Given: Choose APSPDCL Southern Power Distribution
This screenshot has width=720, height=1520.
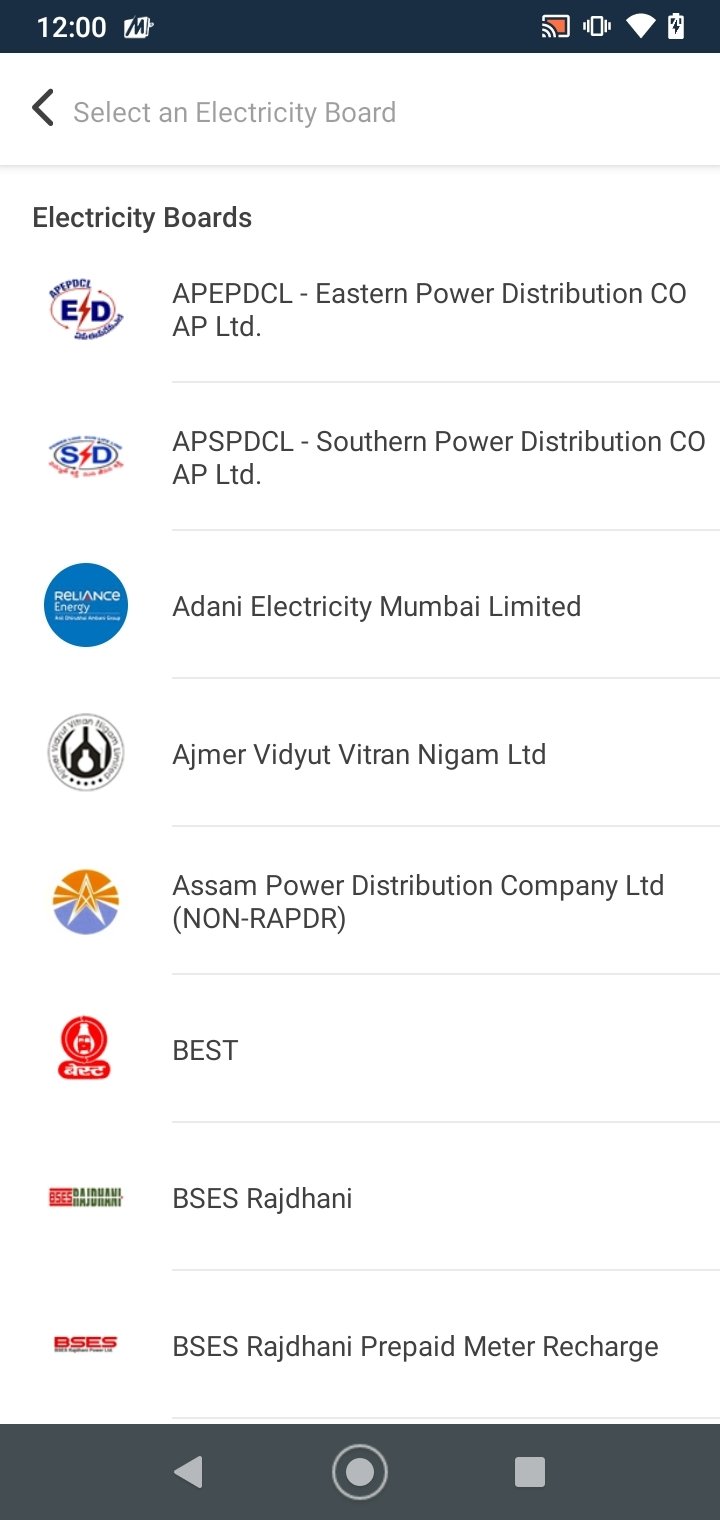Looking at the screenshot, I should pyautogui.click(x=360, y=457).
